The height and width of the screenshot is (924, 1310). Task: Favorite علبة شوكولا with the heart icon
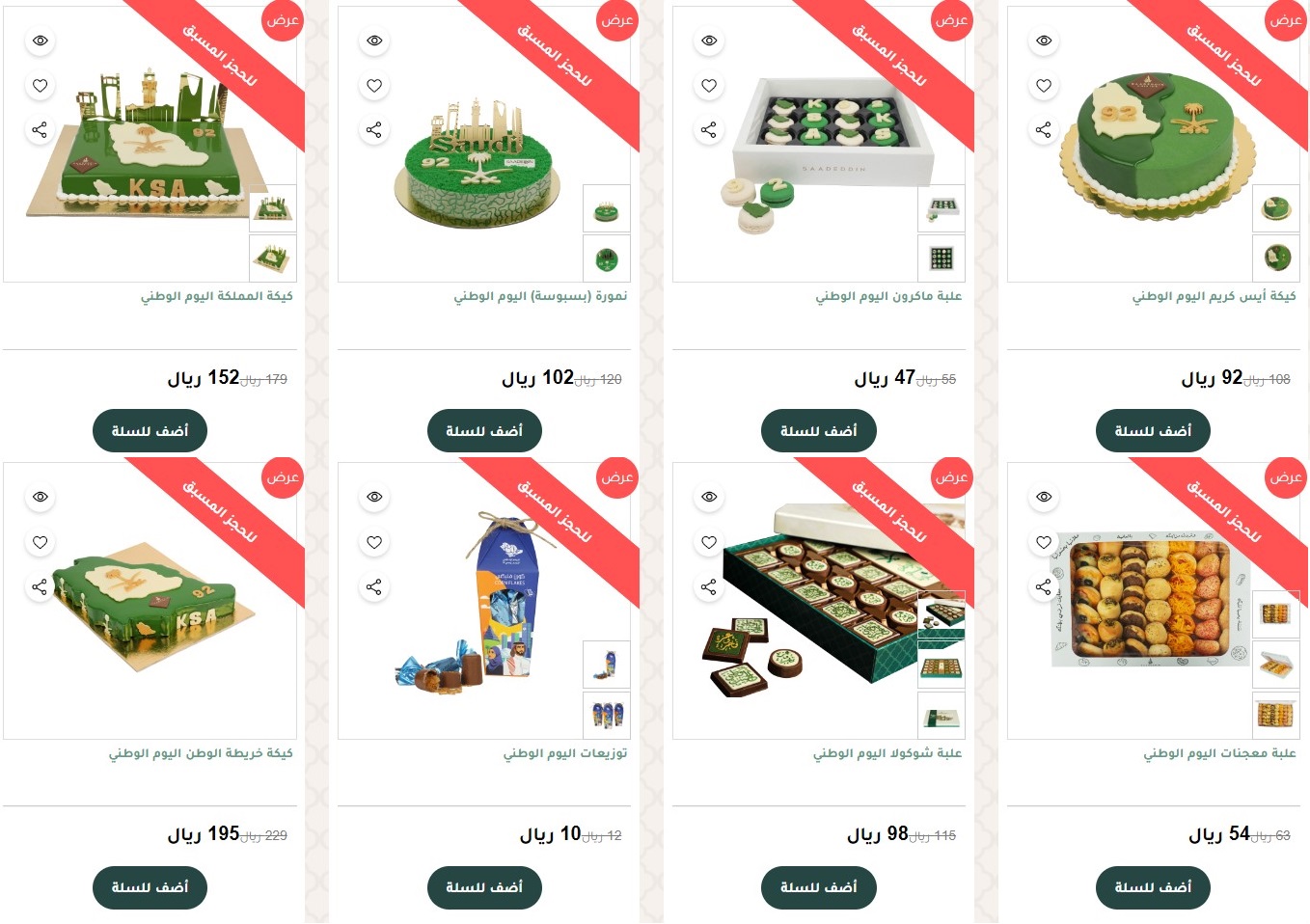(x=709, y=542)
